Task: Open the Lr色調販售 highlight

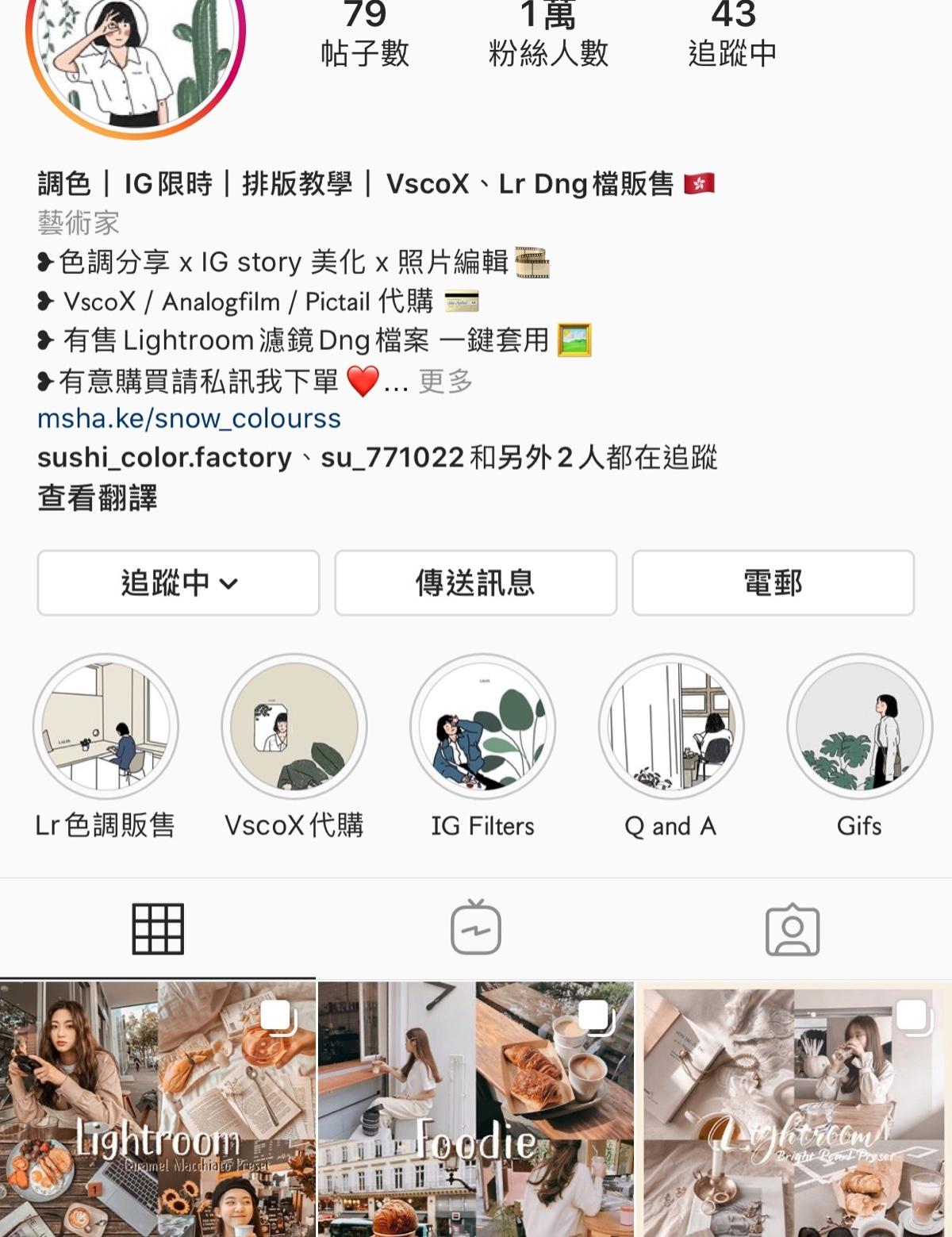Action: (106, 726)
